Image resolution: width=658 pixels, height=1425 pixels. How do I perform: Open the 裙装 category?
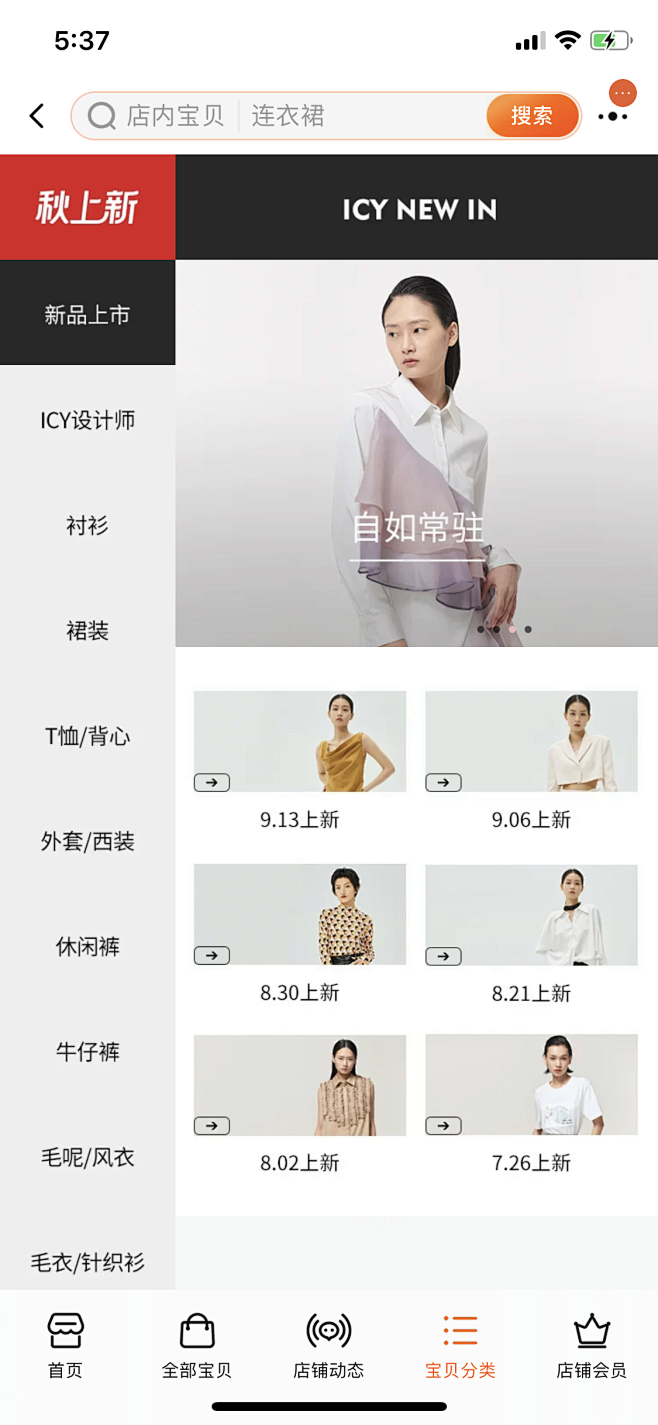click(x=87, y=631)
